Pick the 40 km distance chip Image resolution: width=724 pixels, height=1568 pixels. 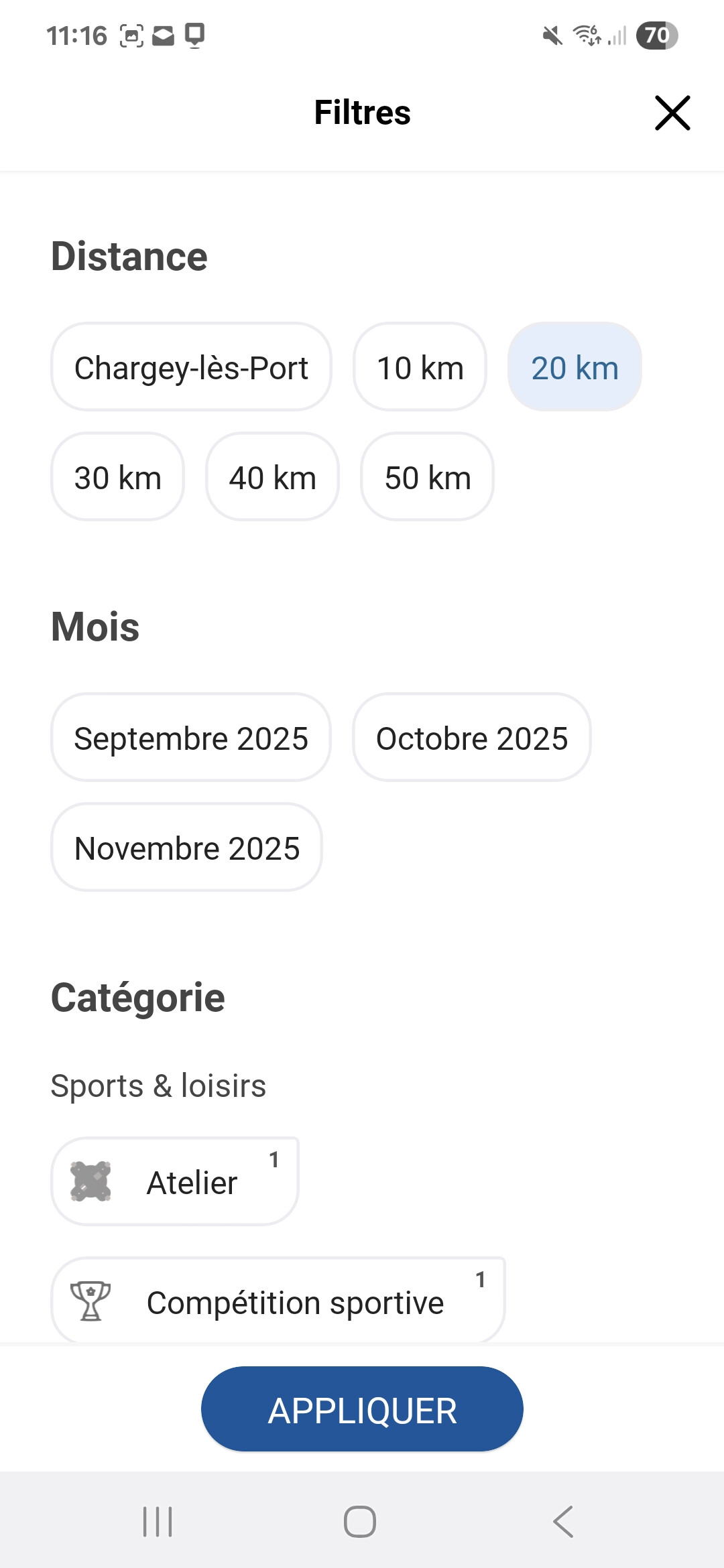[x=272, y=477]
